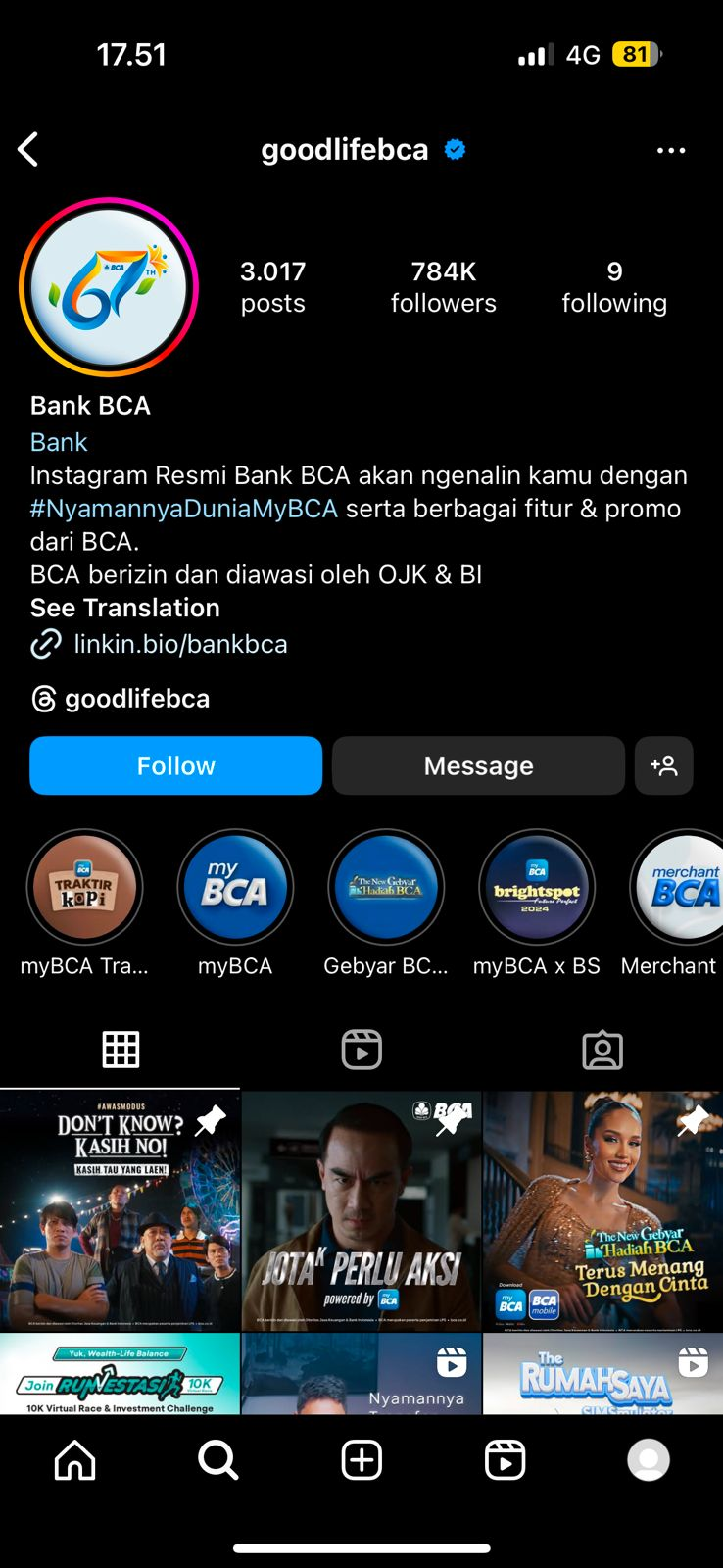723x1568 pixels.
Task: Tap the back arrow
Action: (x=27, y=149)
